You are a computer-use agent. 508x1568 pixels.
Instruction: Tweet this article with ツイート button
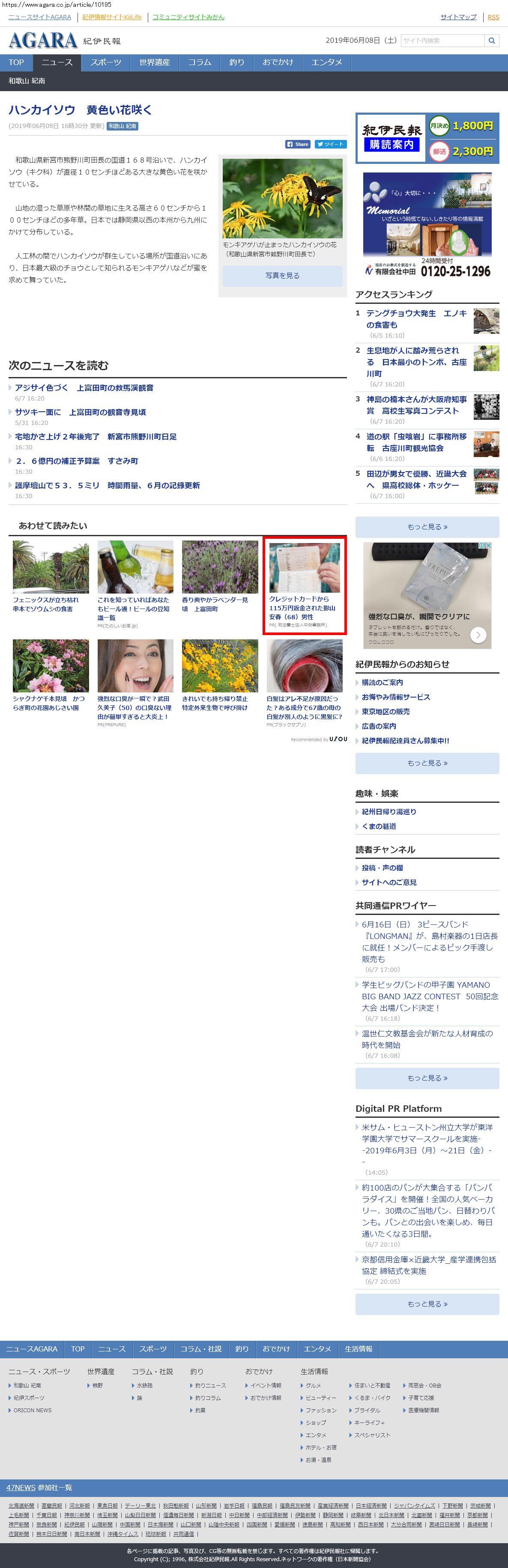[x=331, y=144]
